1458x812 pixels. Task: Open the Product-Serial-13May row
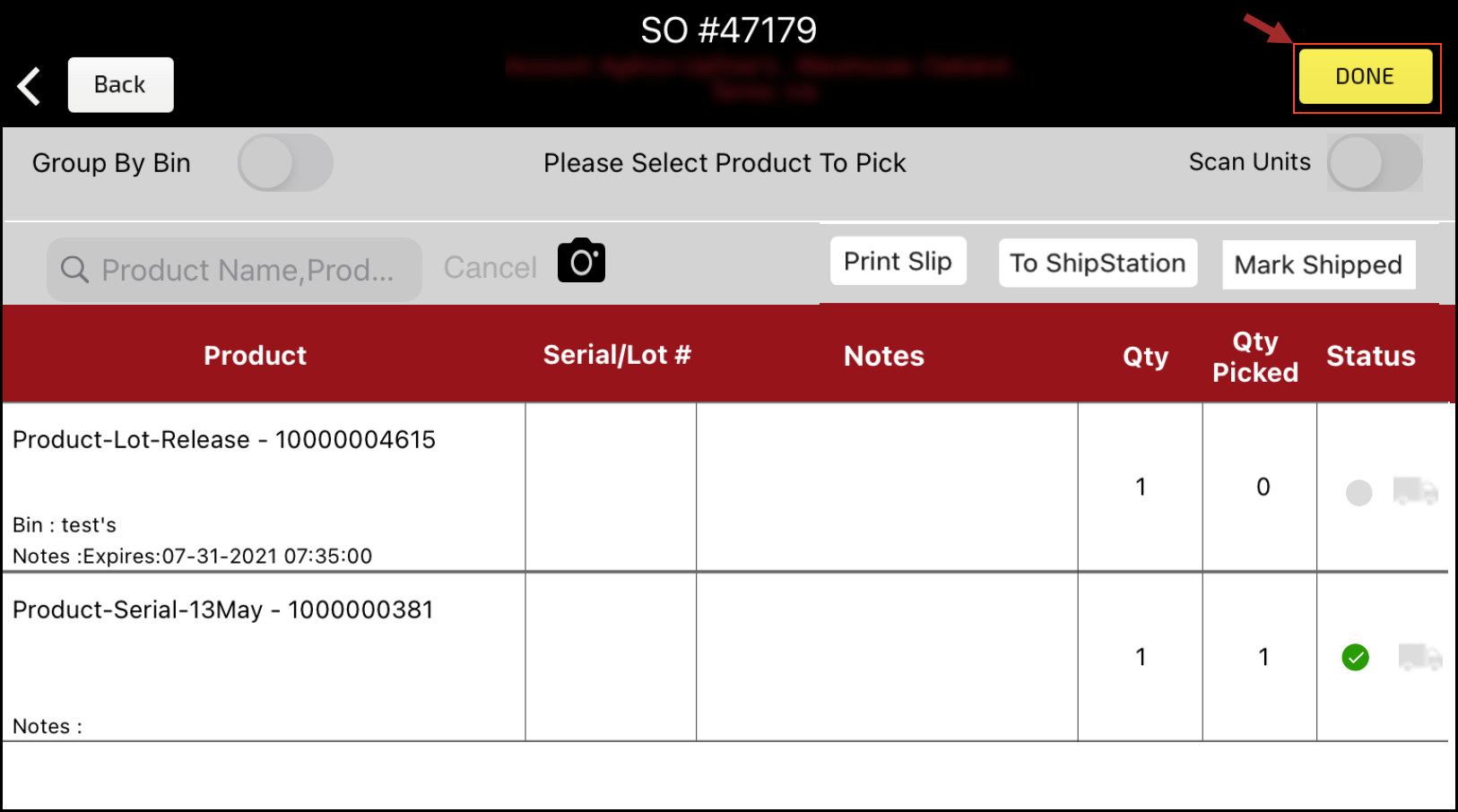[x=223, y=610]
